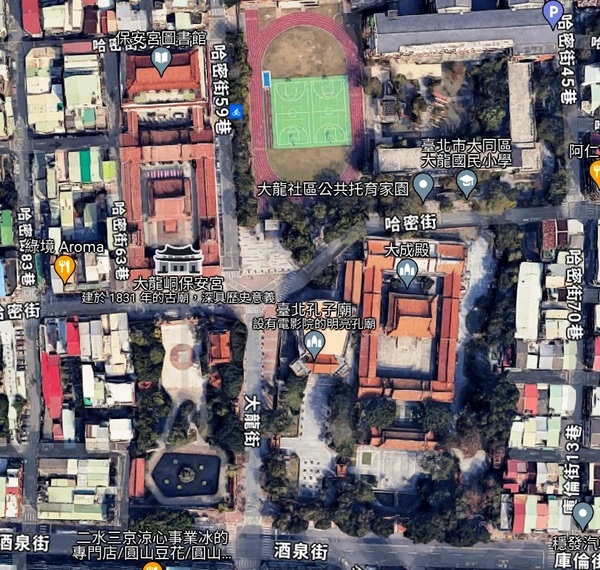The image size is (600, 570).
Task: Select the parking marker near 哈密街45巷
Action: pyautogui.click(x=553, y=13)
